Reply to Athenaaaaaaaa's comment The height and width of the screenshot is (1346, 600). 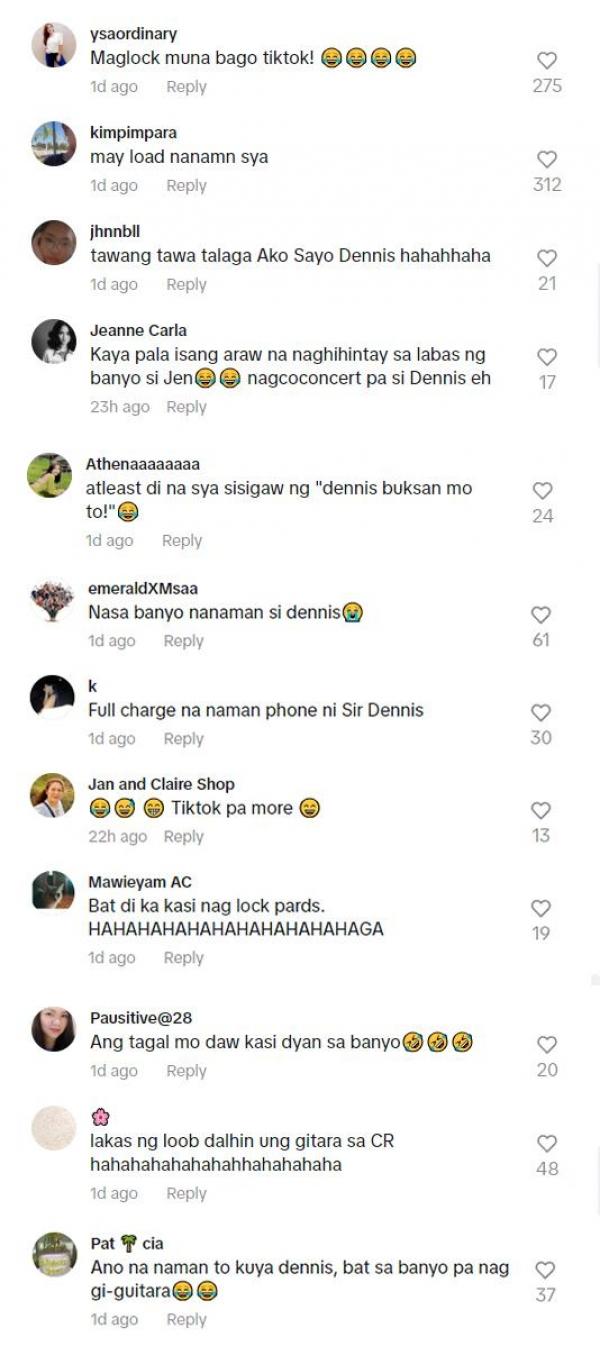[182, 541]
